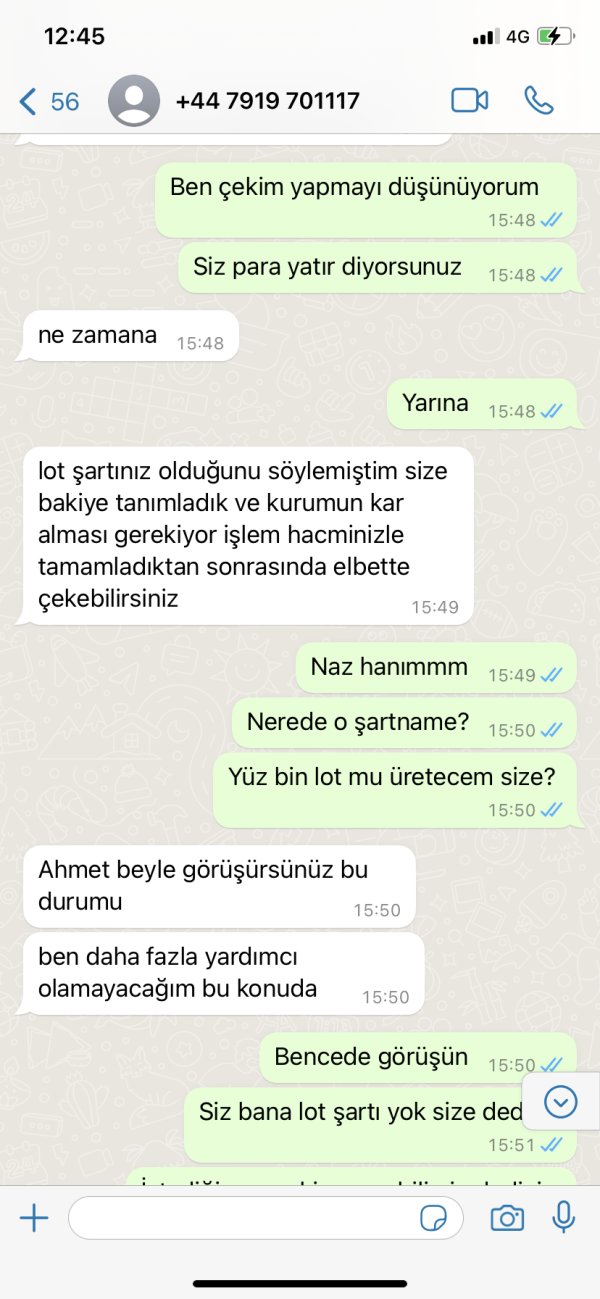This screenshot has height=1299, width=600.
Task: Open contact info for +44 7919 701117
Action: (x=267, y=101)
